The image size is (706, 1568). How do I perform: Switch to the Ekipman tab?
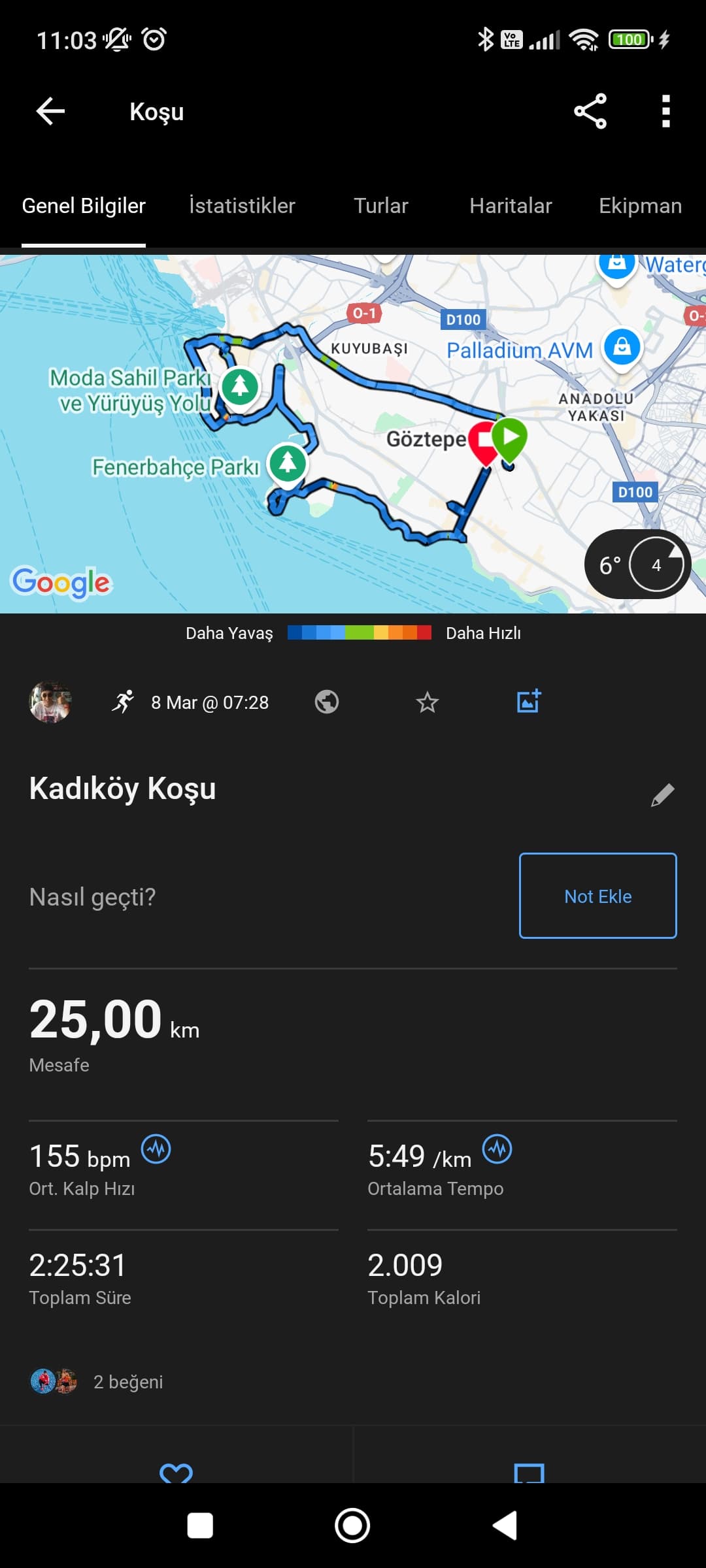640,206
